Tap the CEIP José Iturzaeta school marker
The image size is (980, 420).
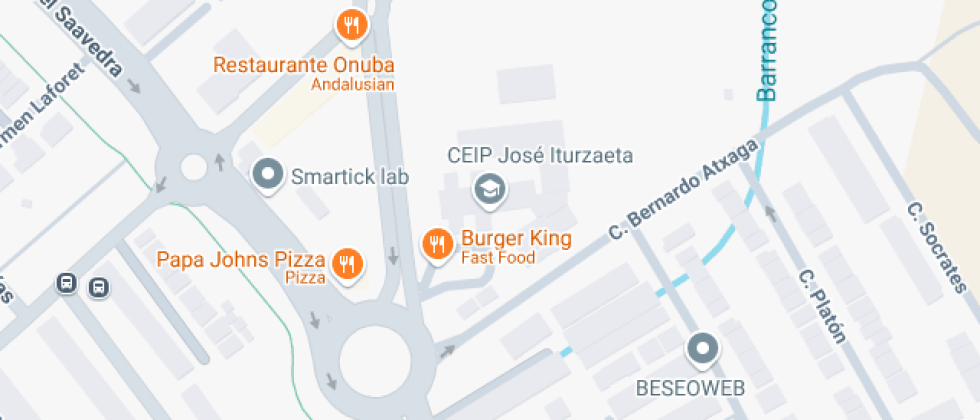pyautogui.click(x=490, y=189)
